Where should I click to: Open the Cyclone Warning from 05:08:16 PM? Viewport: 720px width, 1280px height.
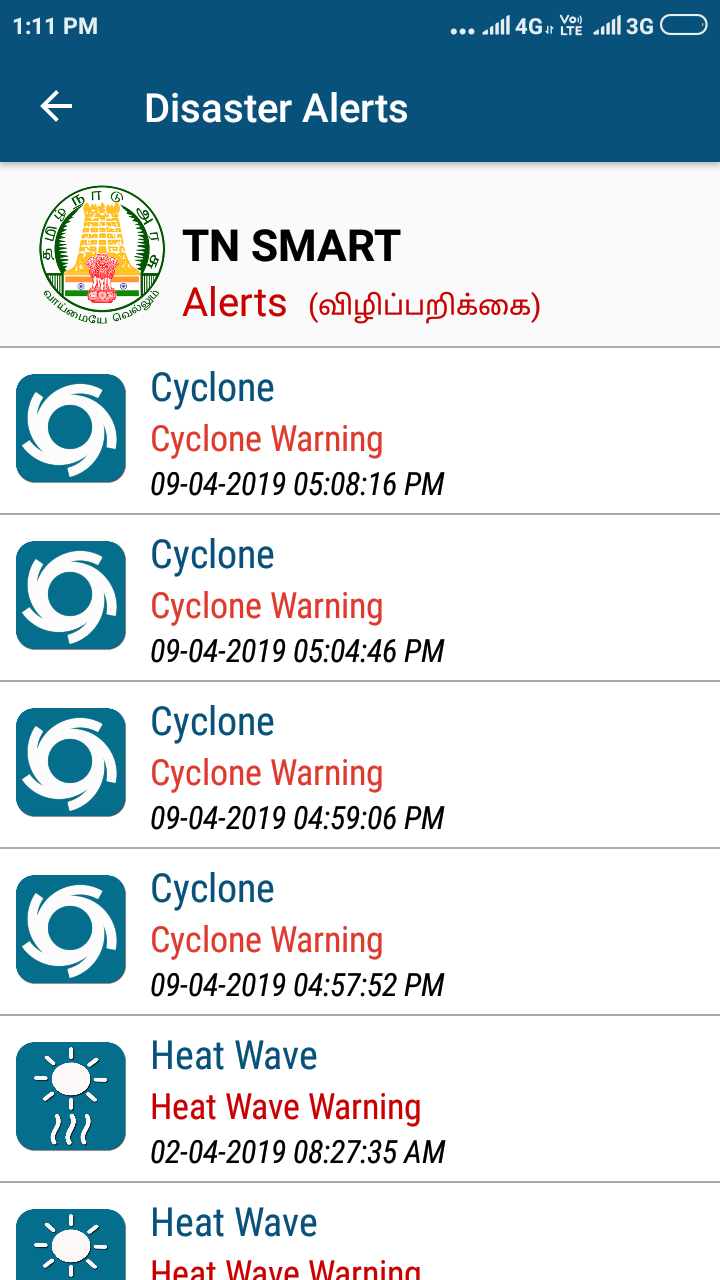click(x=360, y=431)
